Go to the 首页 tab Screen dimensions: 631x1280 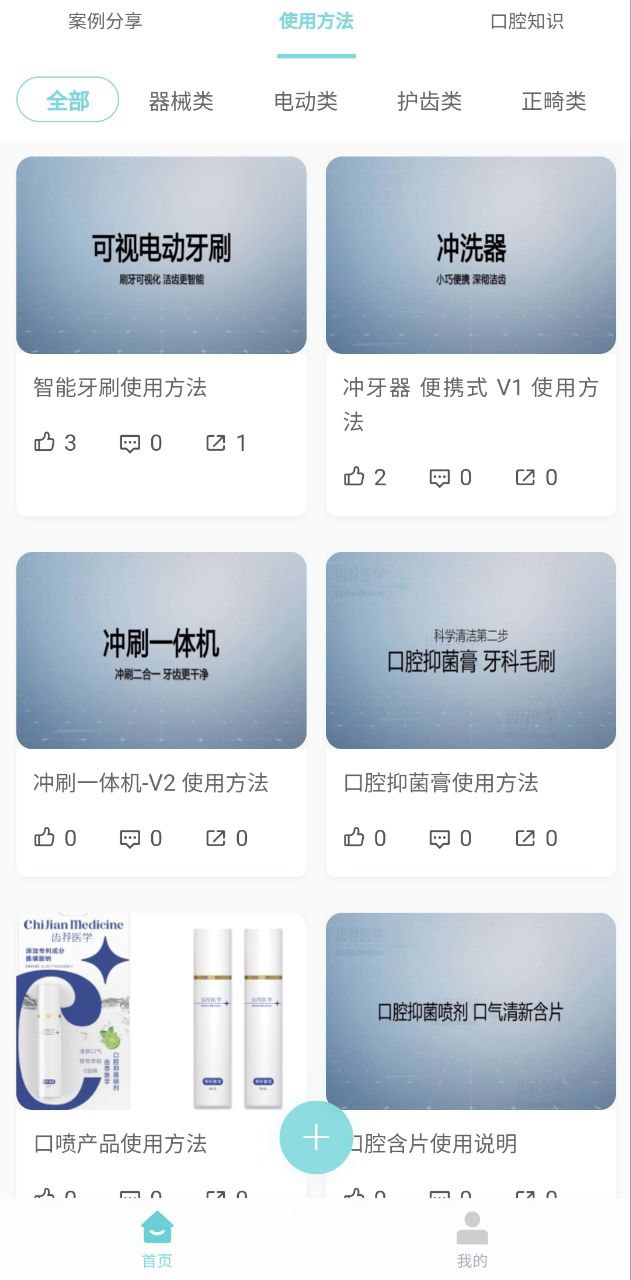pyautogui.click(x=157, y=1240)
